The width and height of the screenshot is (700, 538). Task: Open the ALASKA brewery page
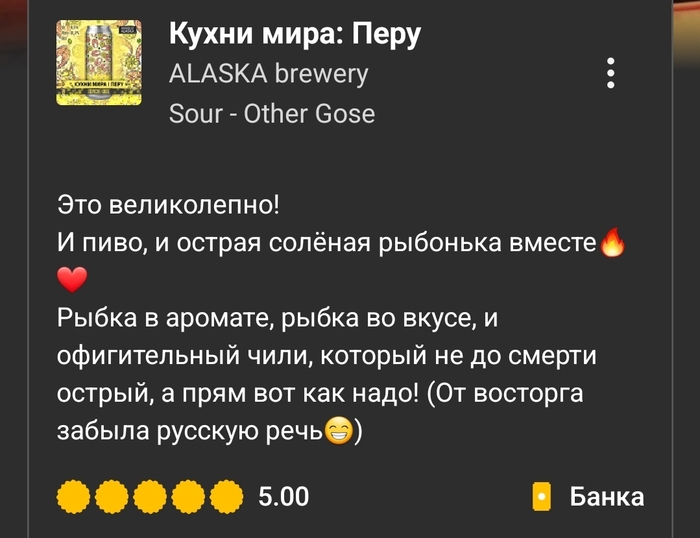(268, 74)
